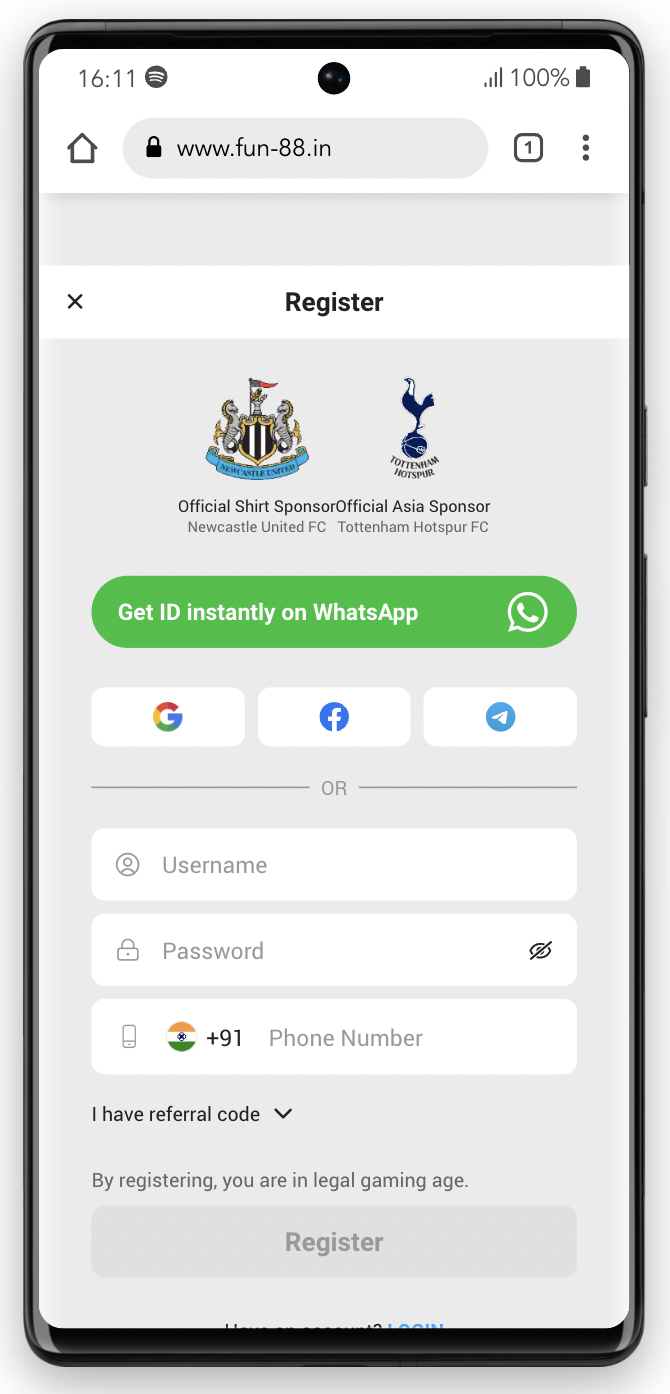Viewport: 670px width, 1394px height.
Task: Get ID instantly on WhatsApp
Action: point(334,612)
